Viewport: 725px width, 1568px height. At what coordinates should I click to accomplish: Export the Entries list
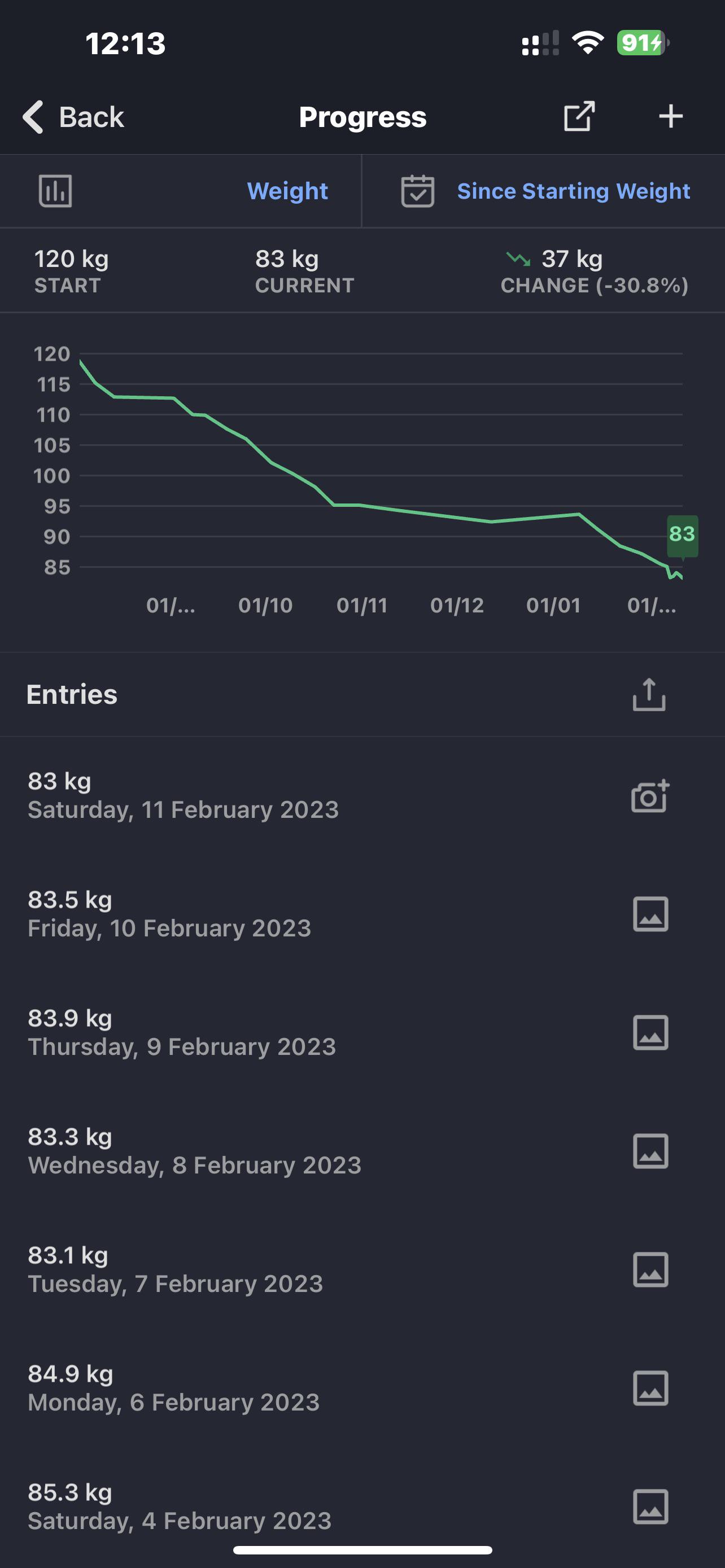tap(649, 694)
